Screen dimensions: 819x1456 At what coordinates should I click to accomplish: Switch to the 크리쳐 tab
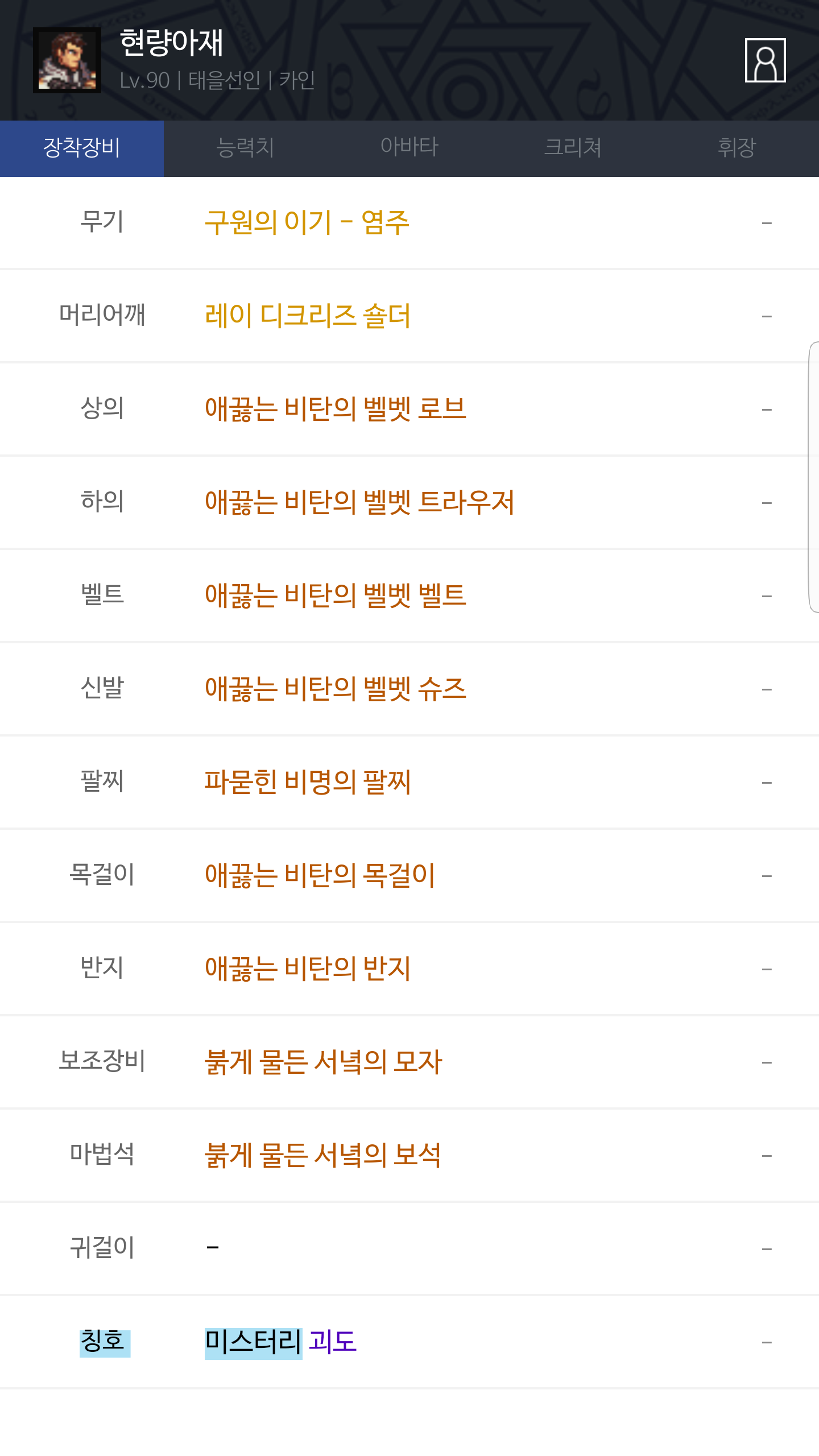pyautogui.click(x=573, y=148)
